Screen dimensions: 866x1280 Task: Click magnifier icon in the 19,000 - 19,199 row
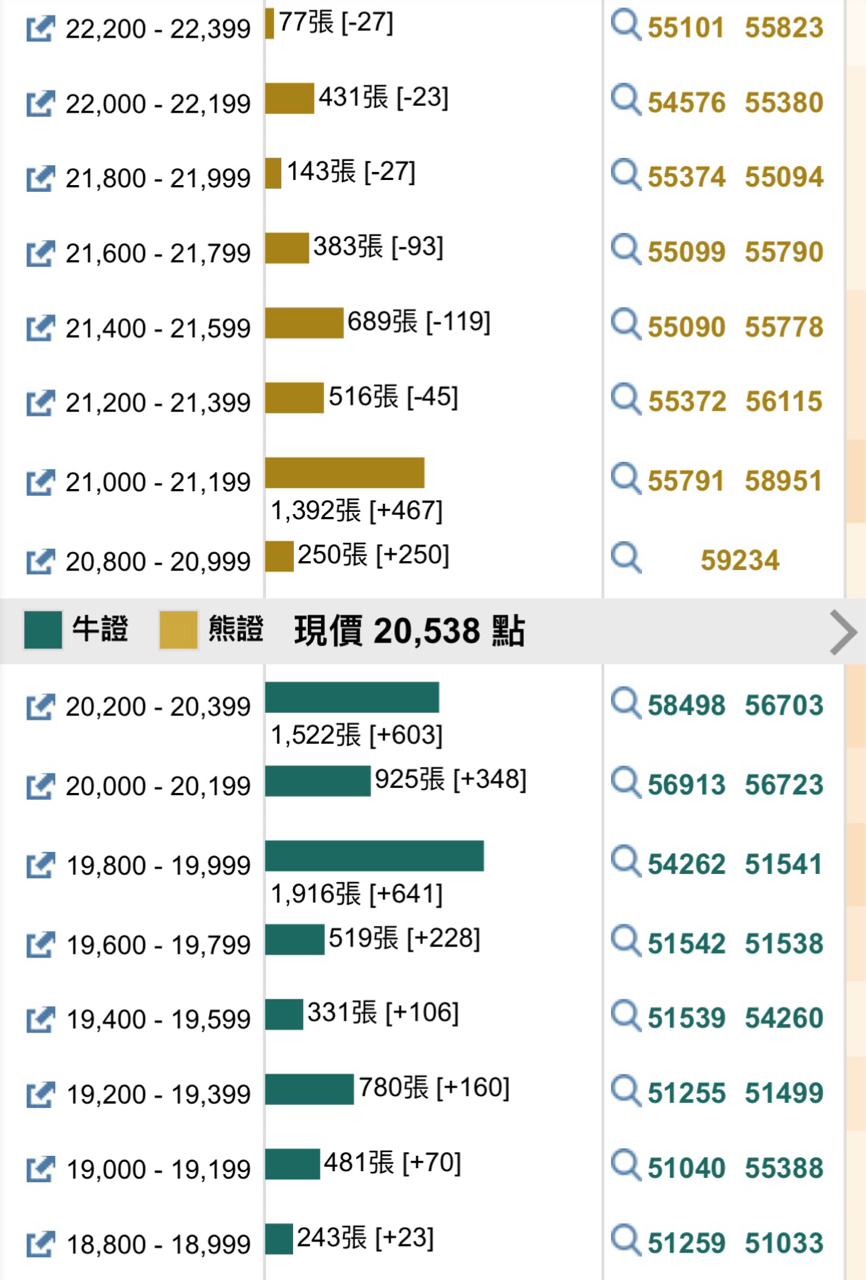[x=627, y=1168]
